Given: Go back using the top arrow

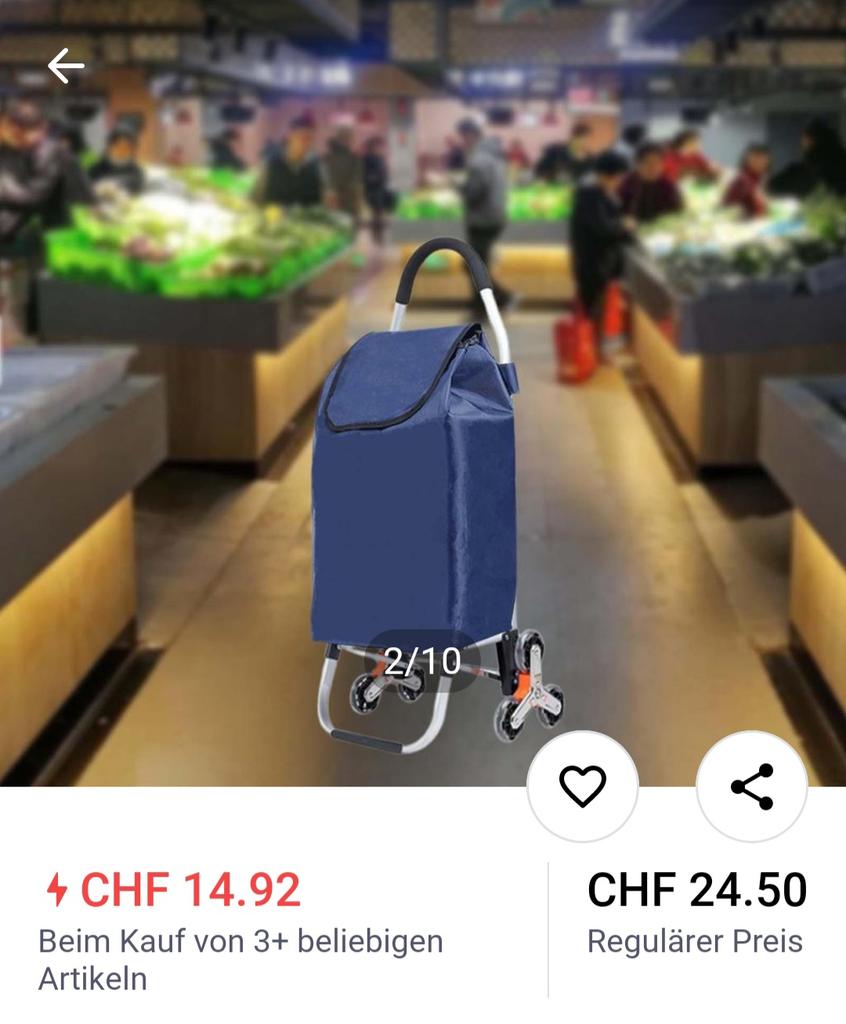Looking at the screenshot, I should click(x=66, y=66).
